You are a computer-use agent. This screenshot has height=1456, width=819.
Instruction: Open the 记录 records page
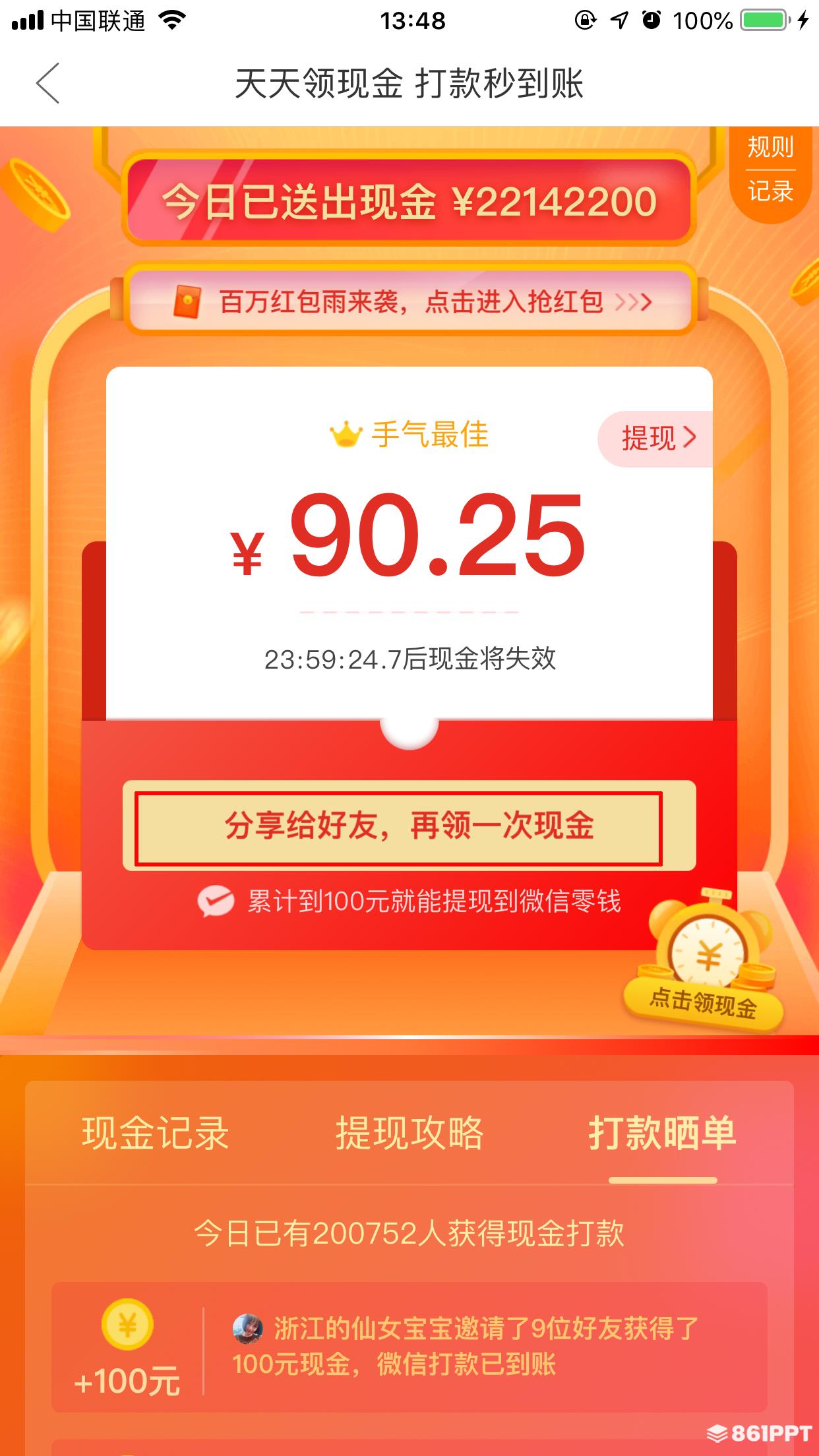(x=770, y=192)
